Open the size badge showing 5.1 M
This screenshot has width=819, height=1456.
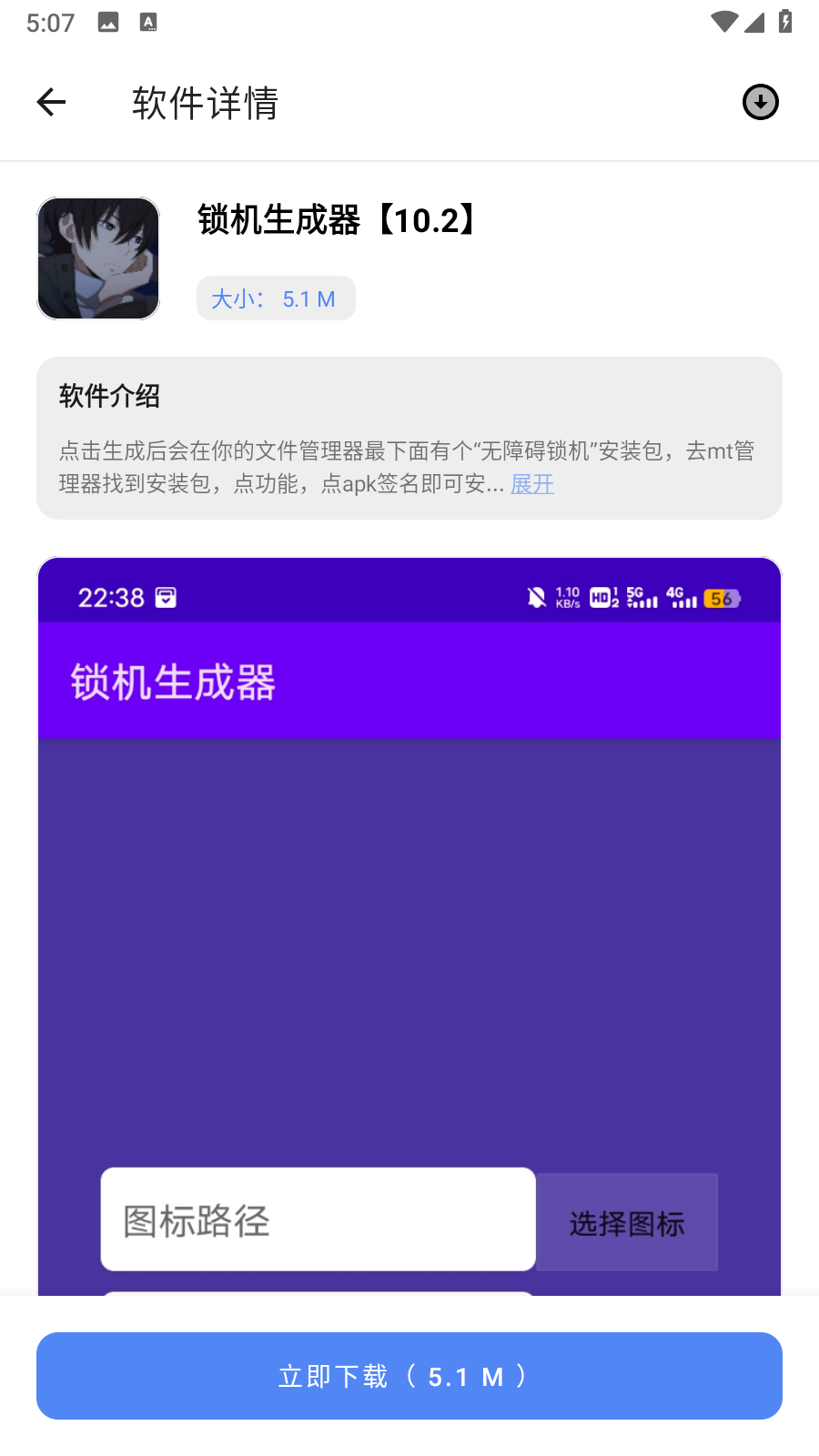click(x=275, y=298)
